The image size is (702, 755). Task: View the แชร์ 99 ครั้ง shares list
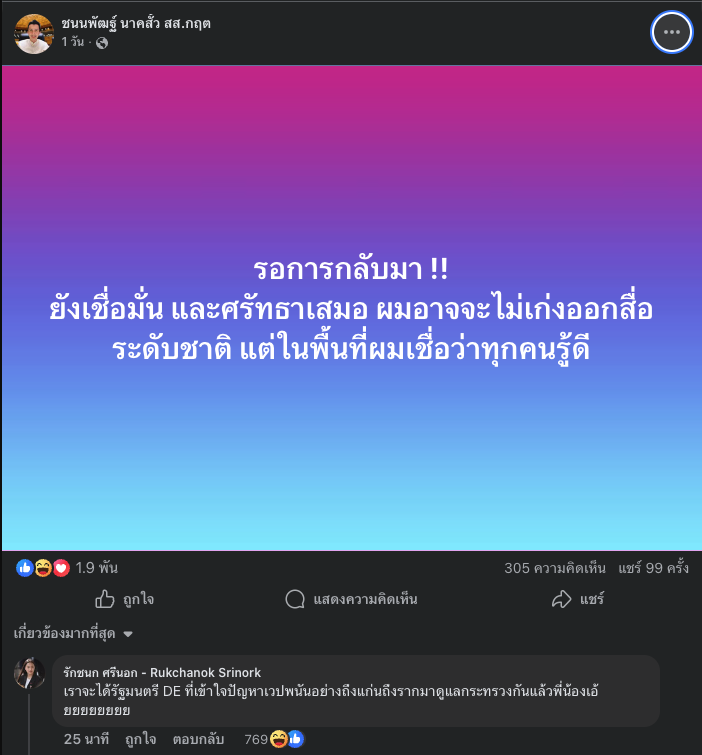653,568
